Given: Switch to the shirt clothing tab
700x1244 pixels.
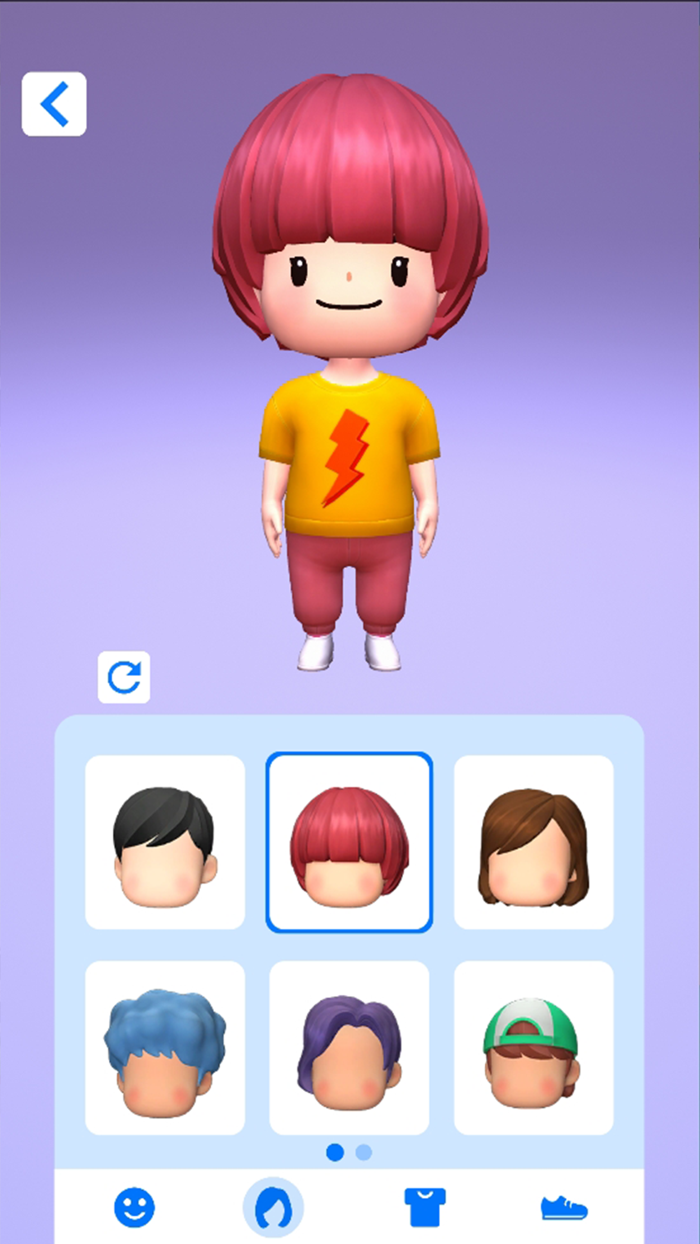Looking at the screenshot, I should [425, 1207].
